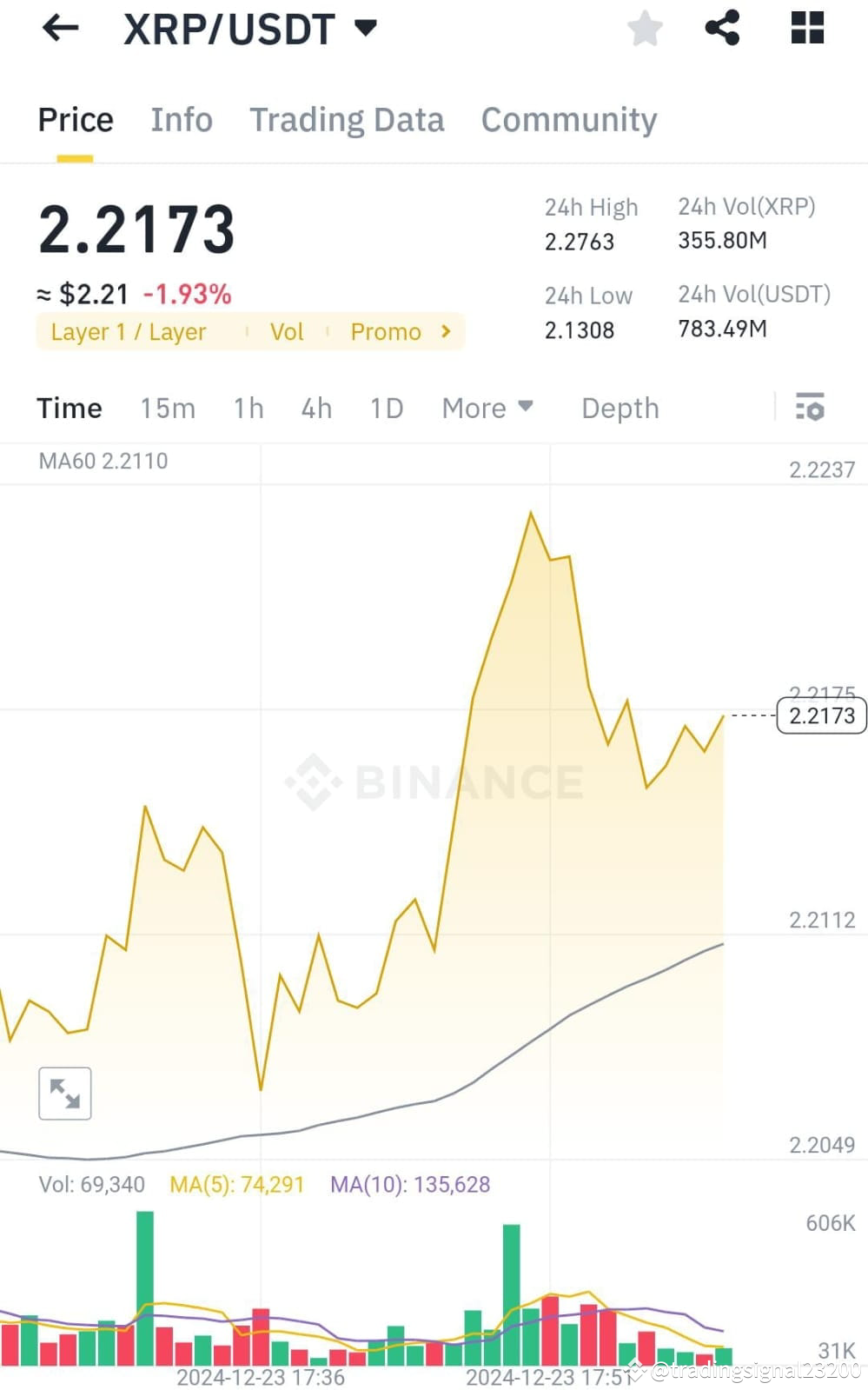Tap the back arrow to exit chart
The height and width of the screenshot is (1390, 868).
(x=59, y=29)
